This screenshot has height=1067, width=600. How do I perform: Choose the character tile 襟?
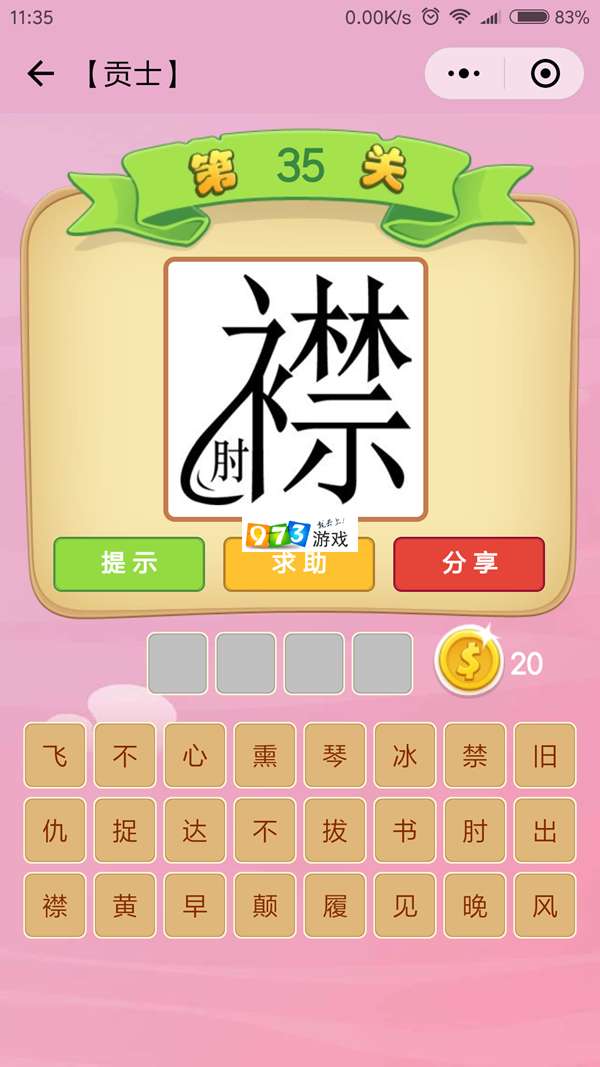(x=55, y=905)
